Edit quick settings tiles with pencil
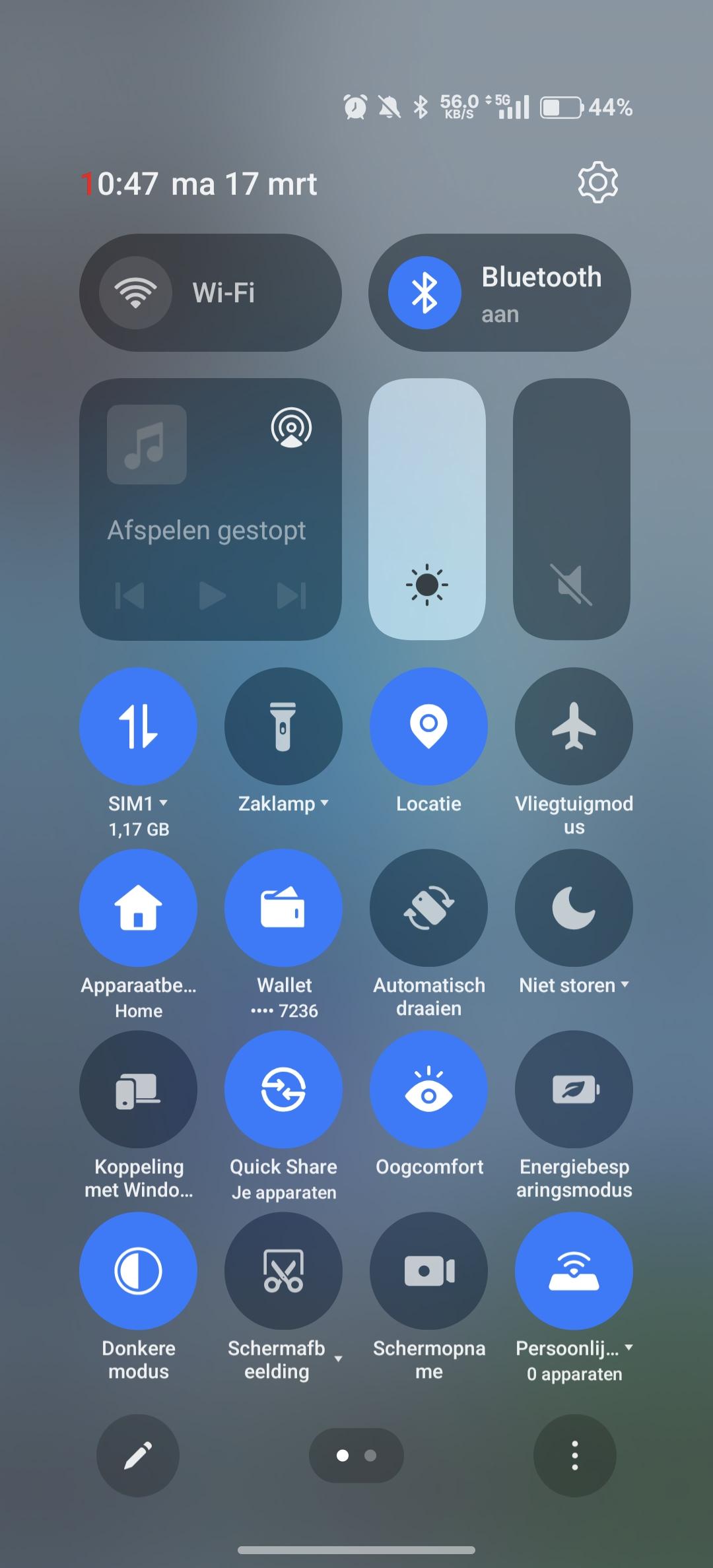This screenshot has height=1568, width=713. pos(138,1455)
